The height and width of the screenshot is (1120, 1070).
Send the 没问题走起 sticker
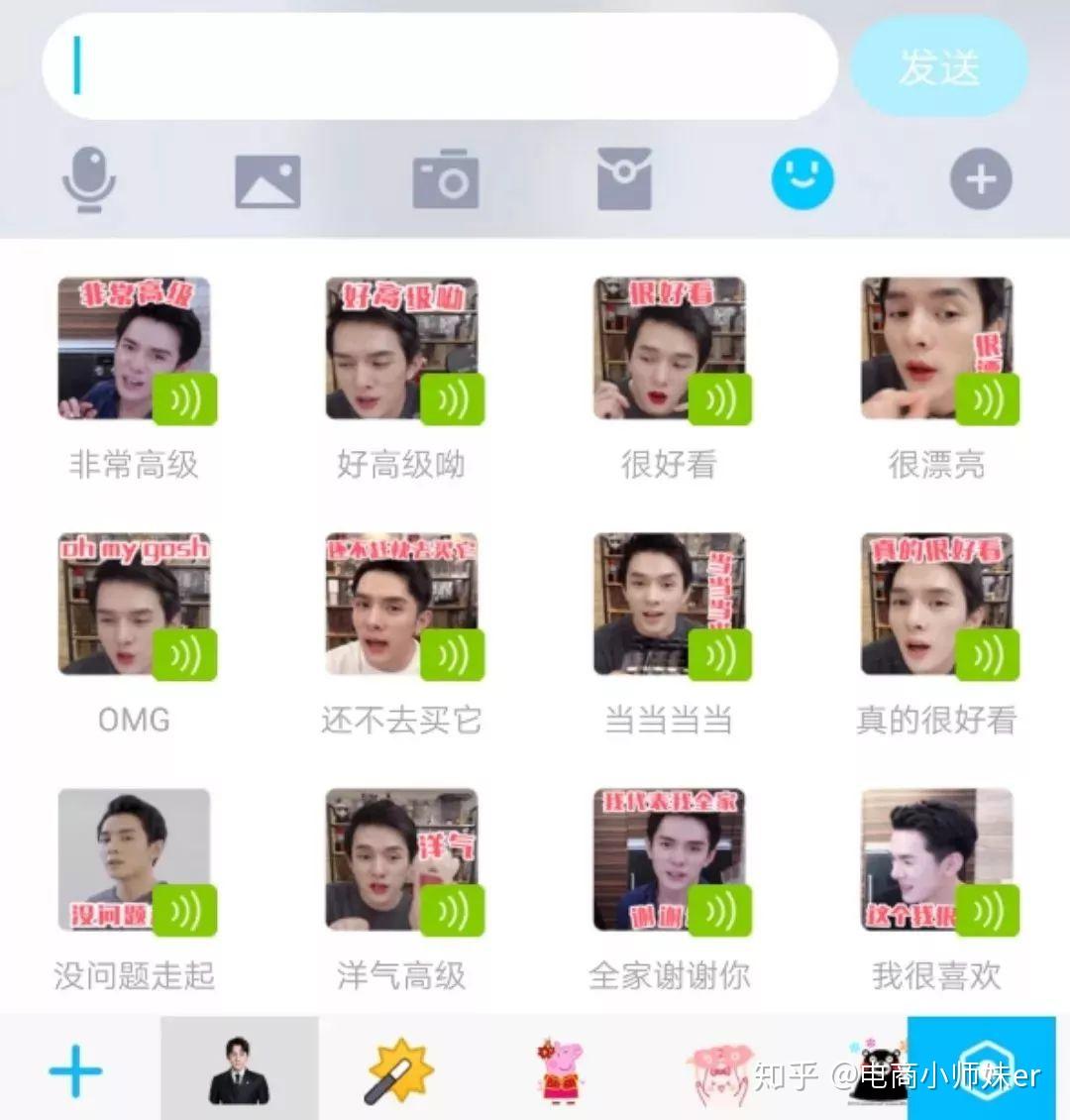click(x=134, y=860)
